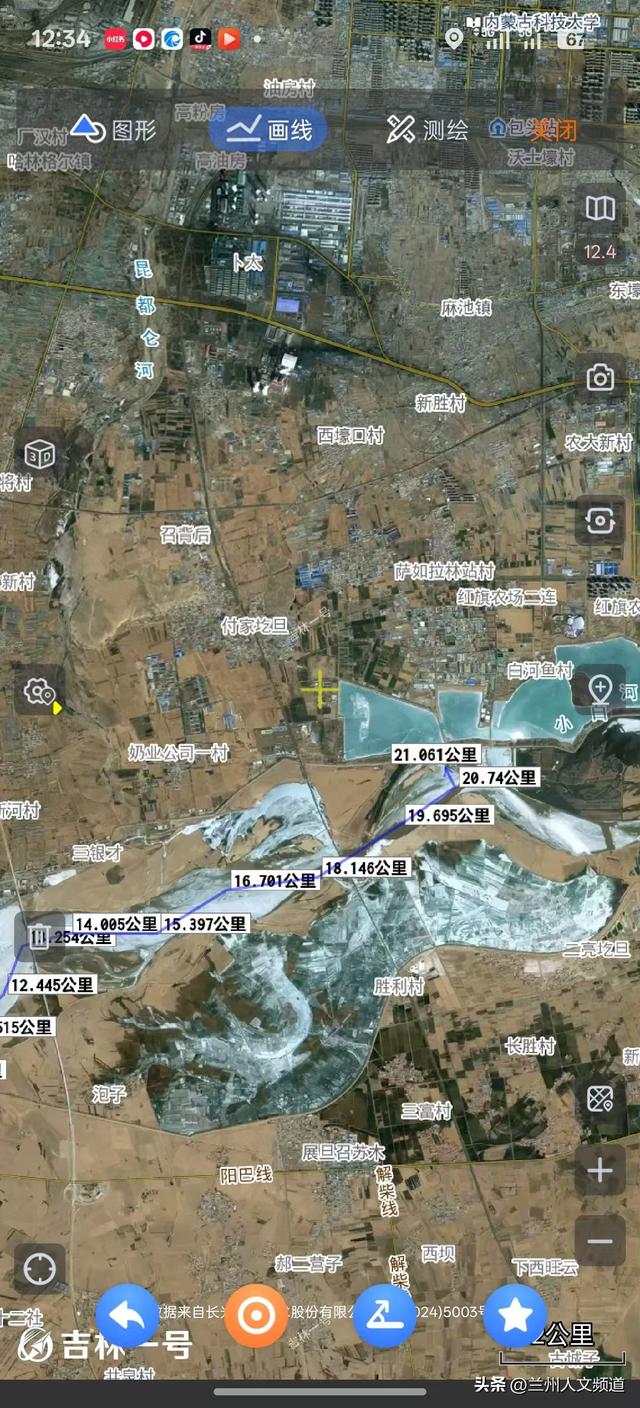Open the map layers button
The height and width of the screenshot is (1408, 640).
point(600,208)
